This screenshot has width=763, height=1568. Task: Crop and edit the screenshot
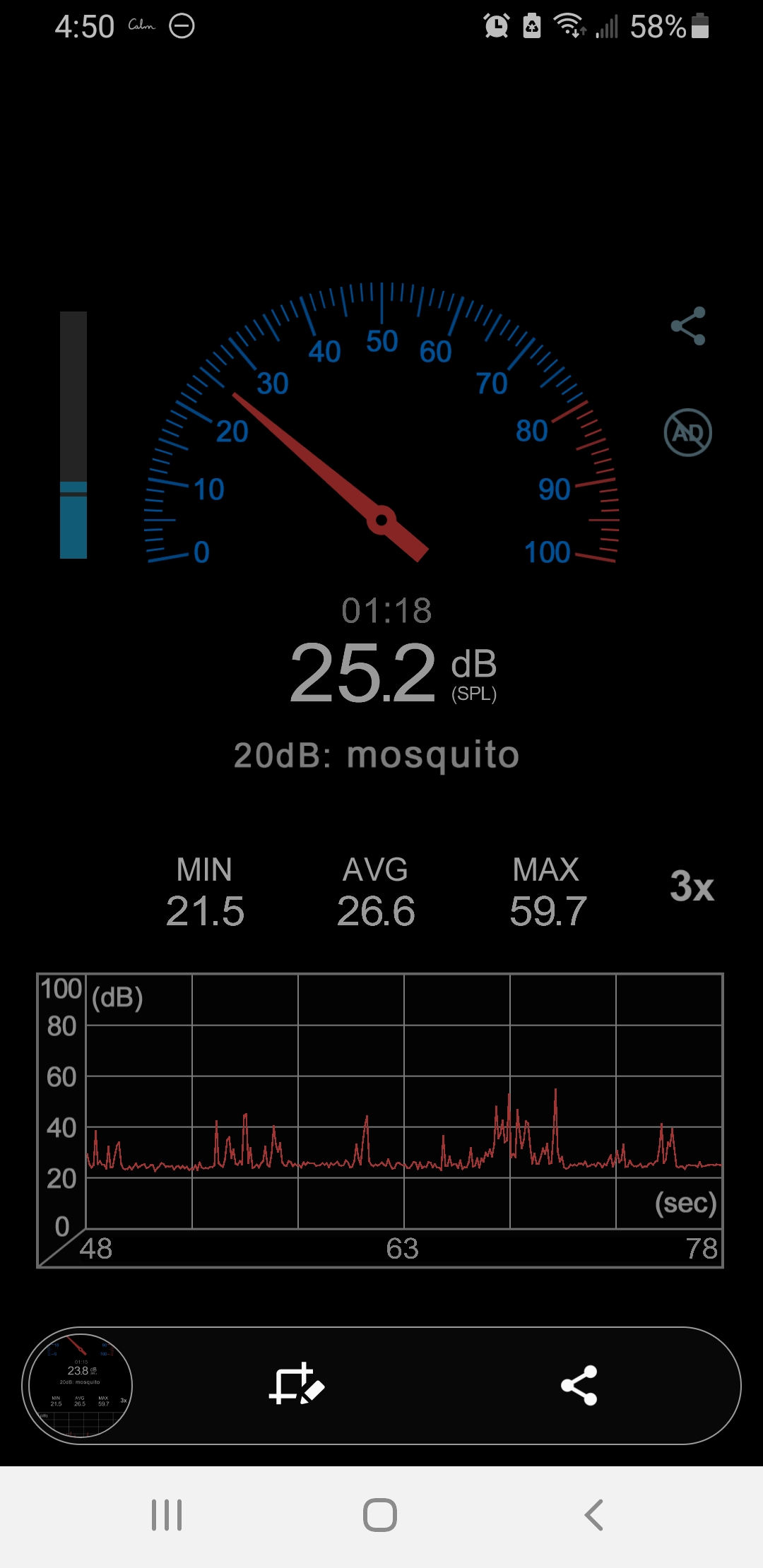(x=297, y=1384)
